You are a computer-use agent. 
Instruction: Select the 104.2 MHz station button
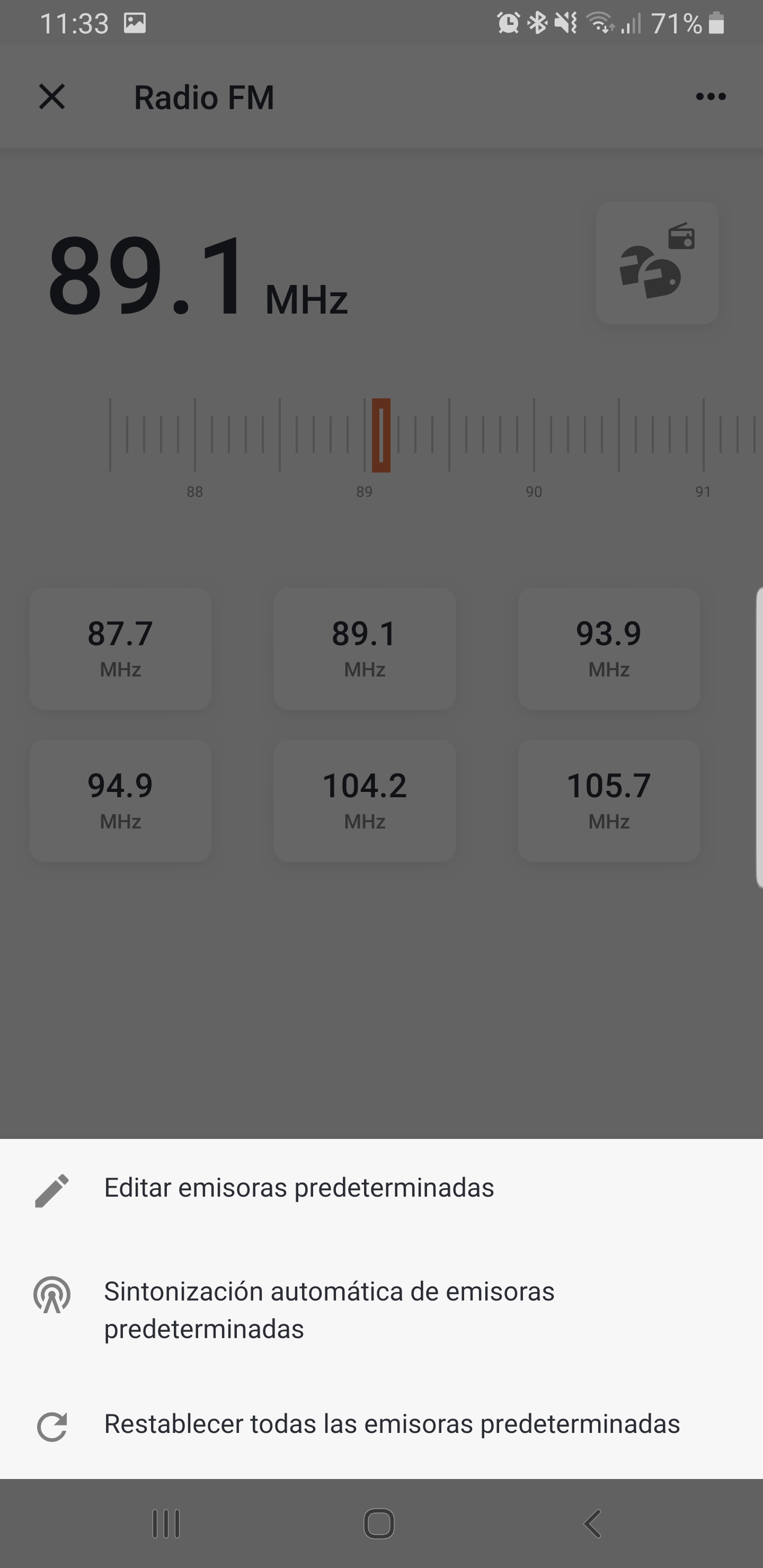coord(364,800)
